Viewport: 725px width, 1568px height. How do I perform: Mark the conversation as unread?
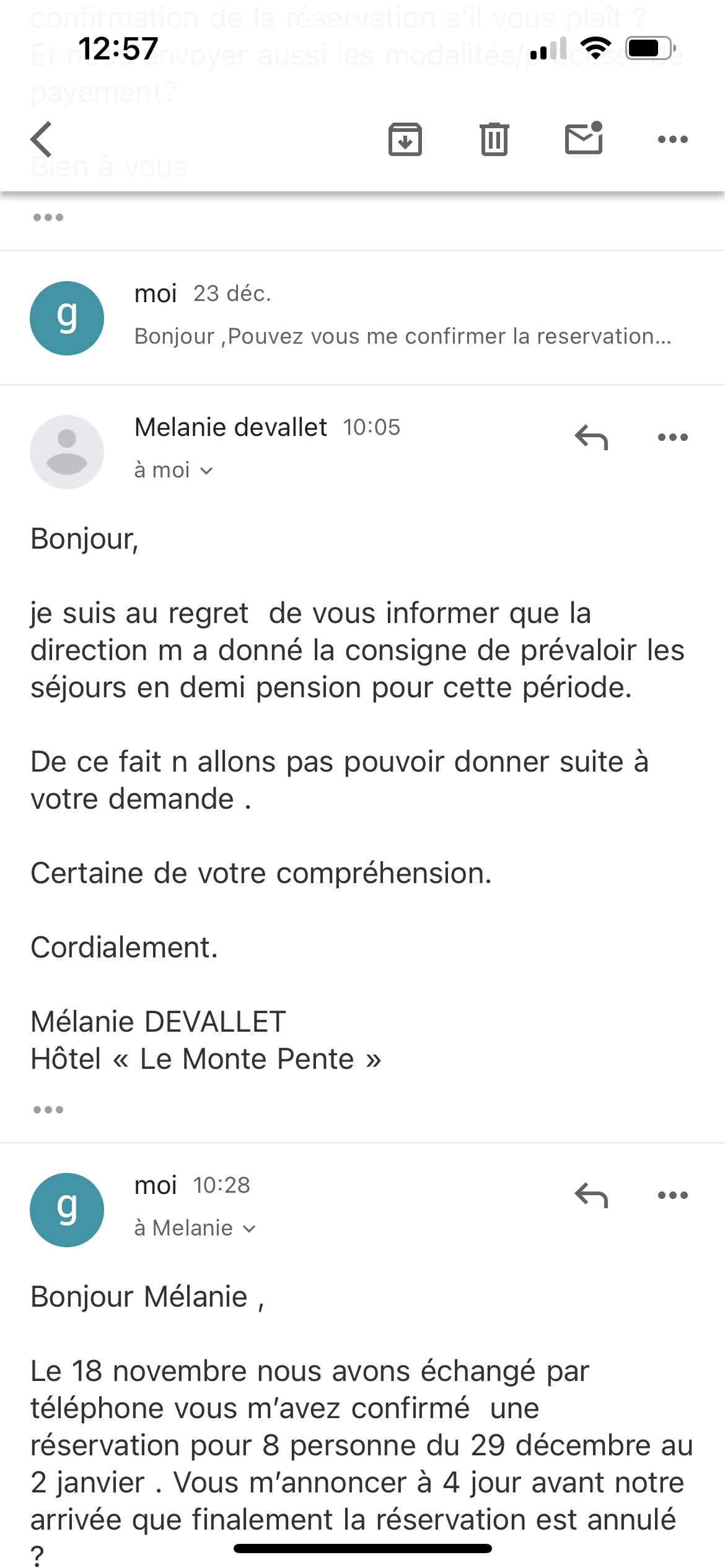583,138
